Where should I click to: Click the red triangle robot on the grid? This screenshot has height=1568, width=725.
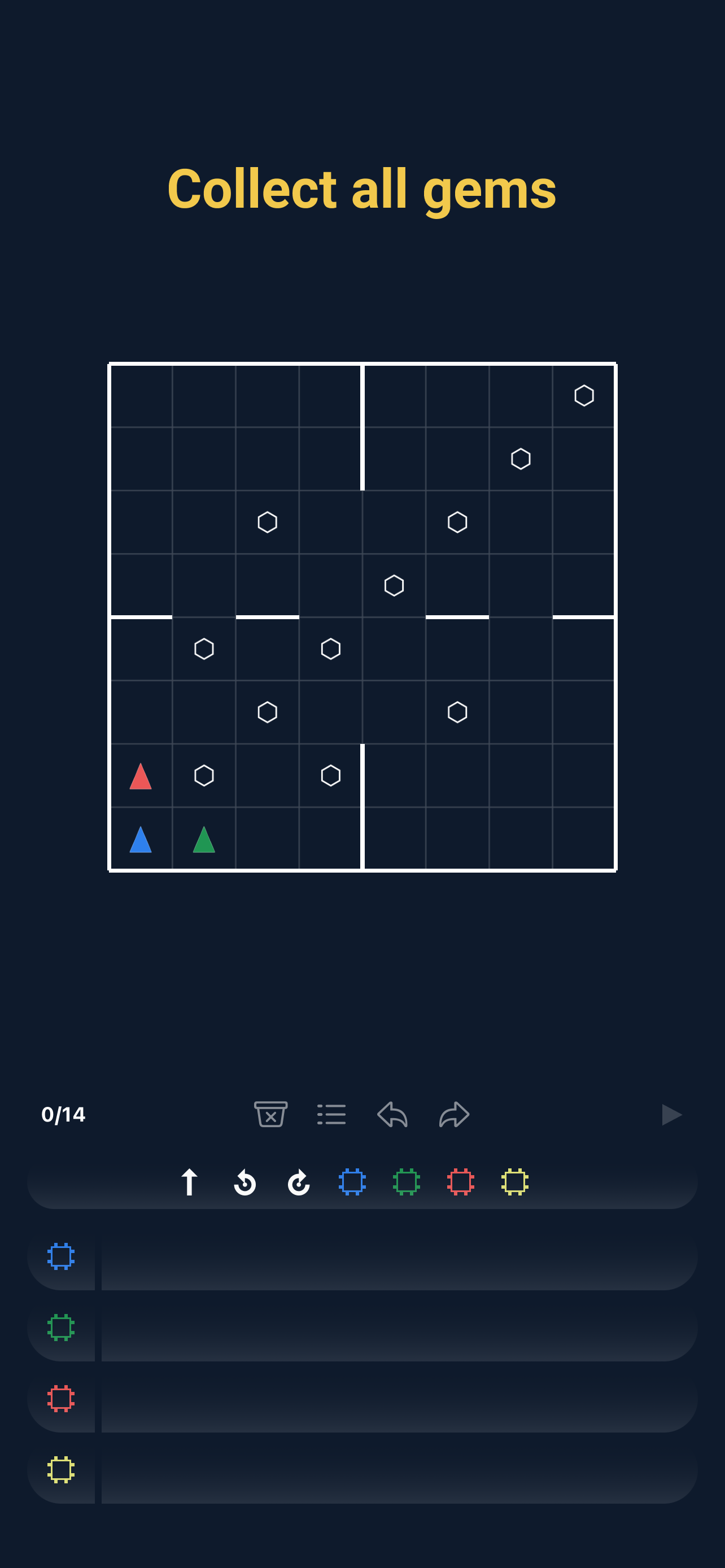[141, 777]
